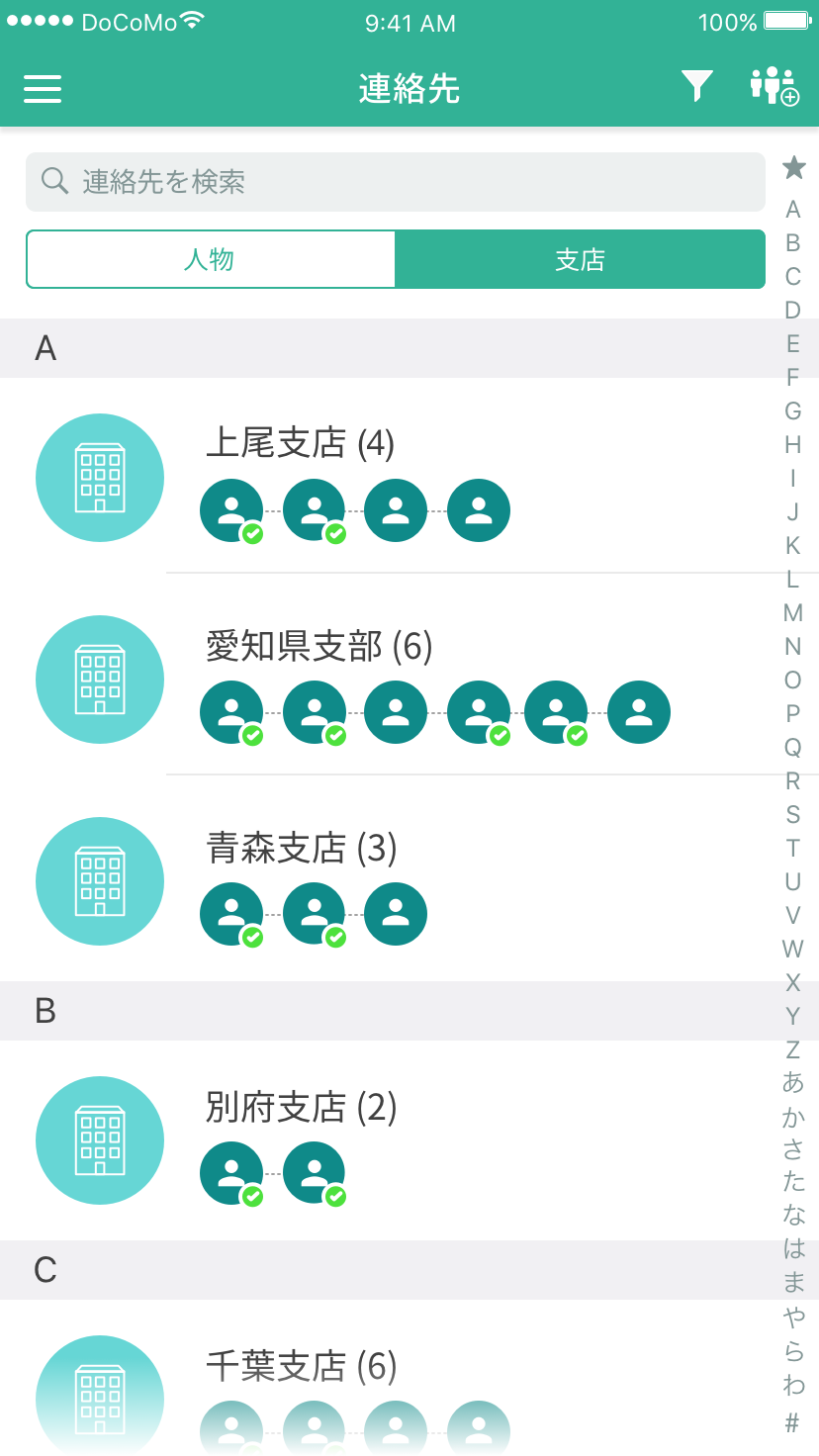Switch to the 人物 tab

tap(210, 260)
